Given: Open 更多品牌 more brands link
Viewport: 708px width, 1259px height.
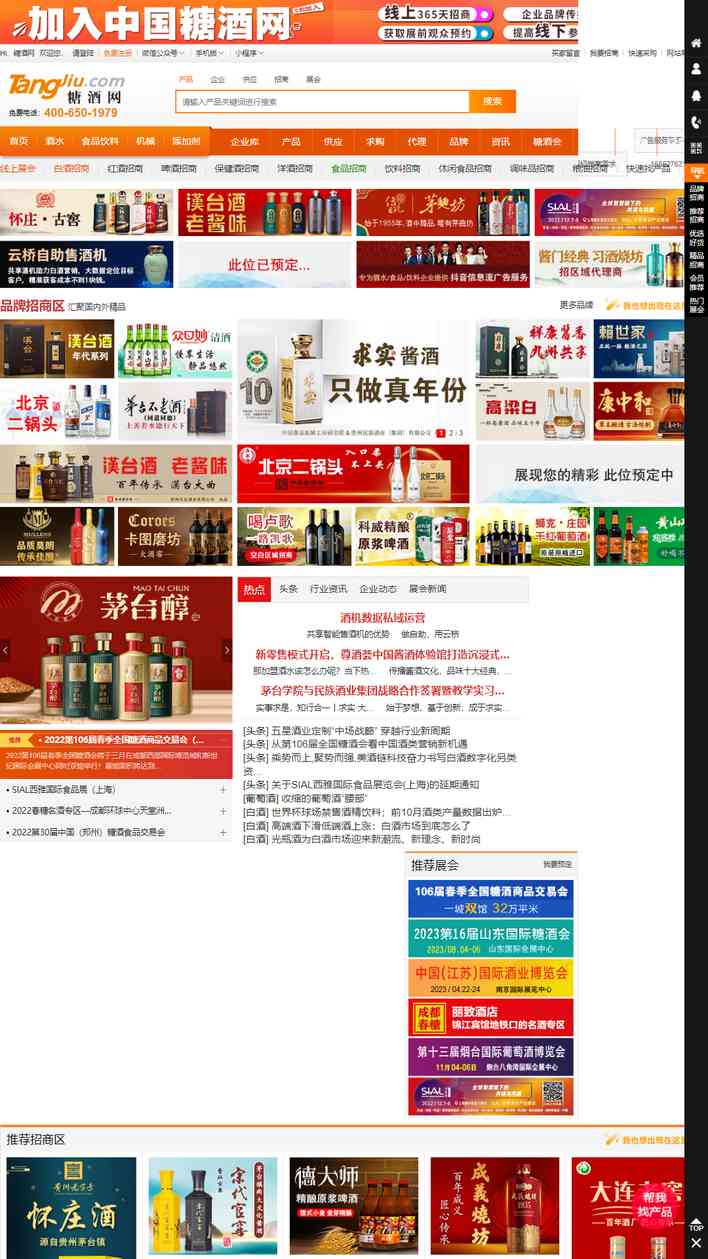Looking at the screenshot, I should click(x=576, y=305).
